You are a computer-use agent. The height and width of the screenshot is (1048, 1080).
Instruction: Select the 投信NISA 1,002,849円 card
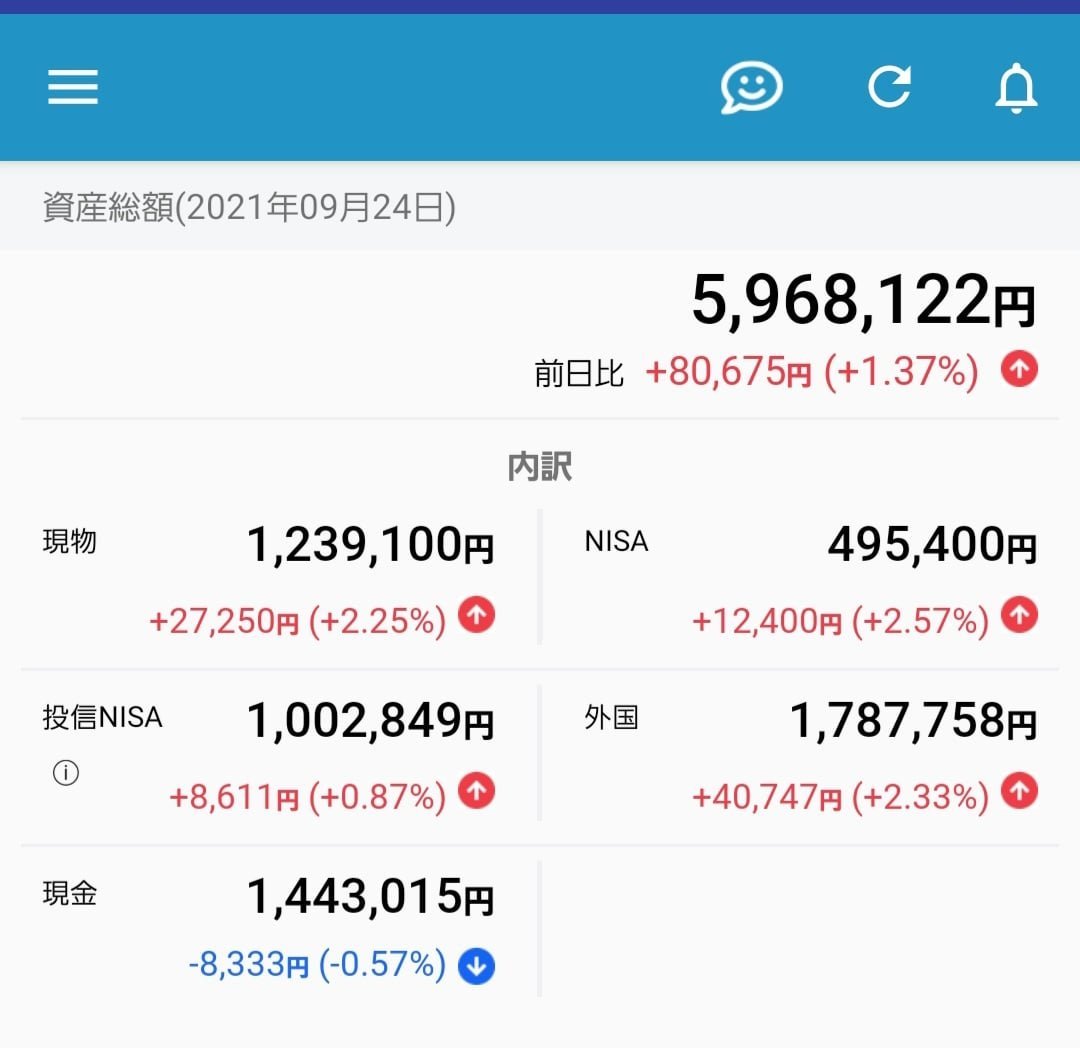coord(270,755)
